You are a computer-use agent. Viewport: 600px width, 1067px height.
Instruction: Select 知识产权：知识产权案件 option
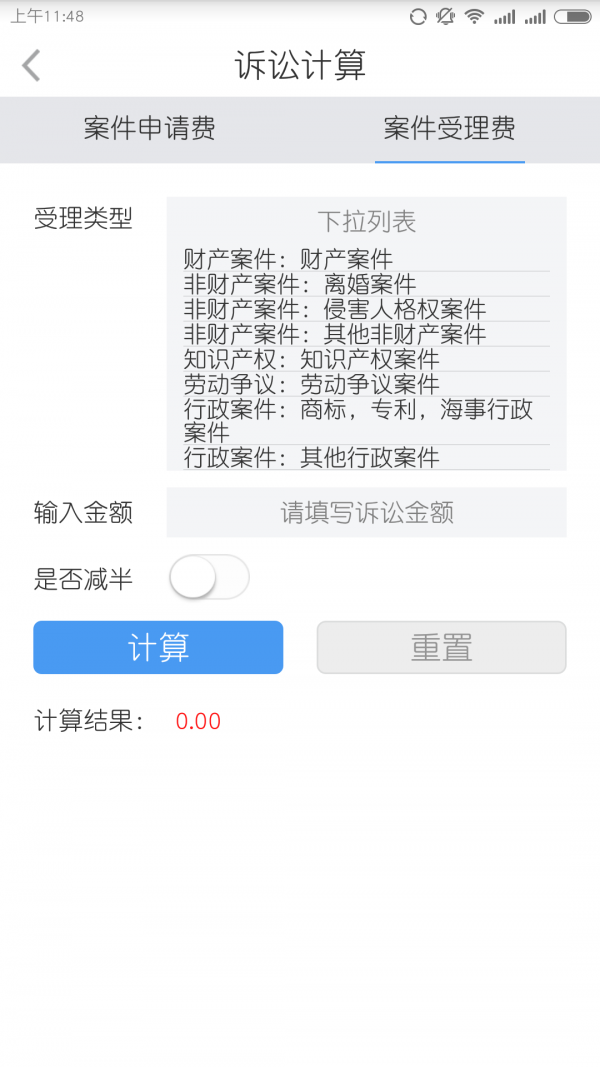pyautogui.click(x=311, y=359)
